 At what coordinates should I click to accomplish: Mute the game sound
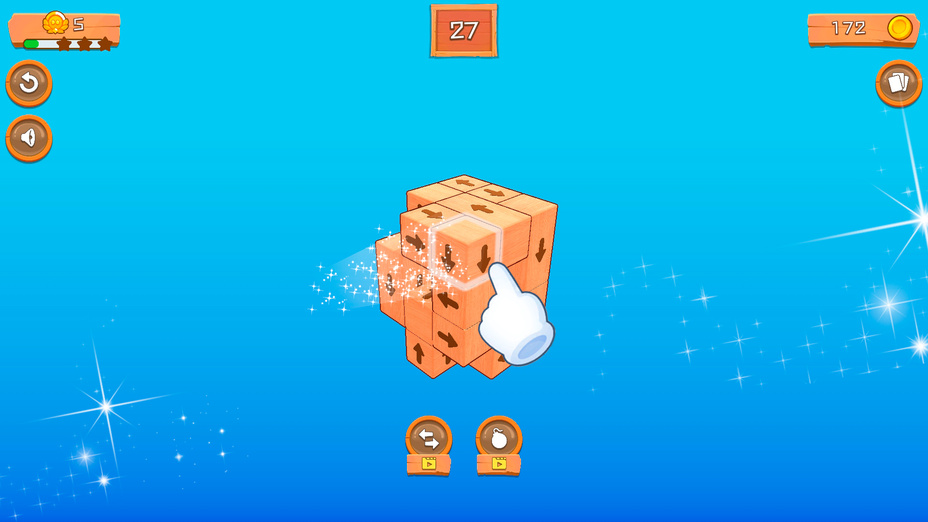[29, 138]
